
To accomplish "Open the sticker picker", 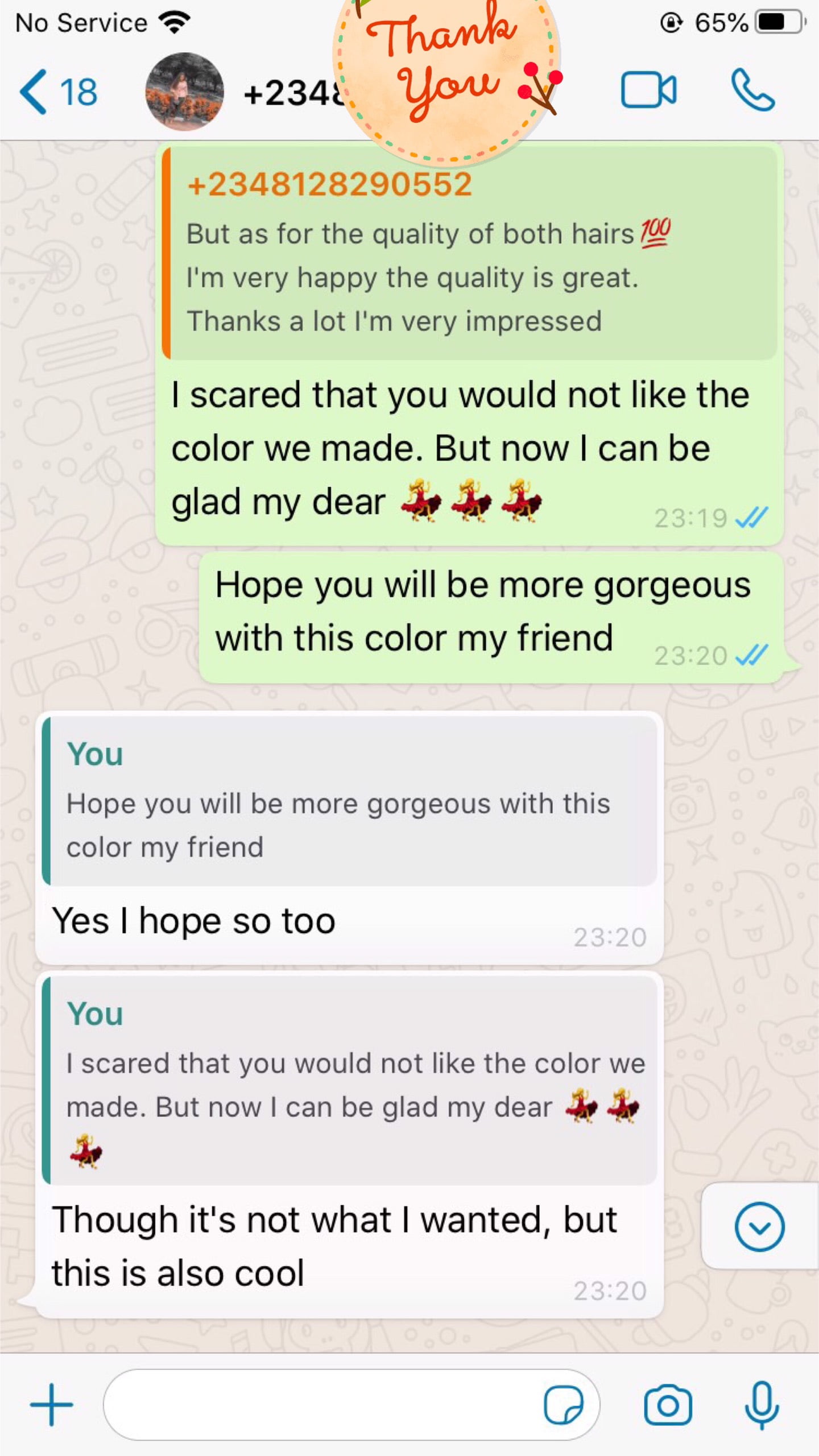I will (563, 1405).
